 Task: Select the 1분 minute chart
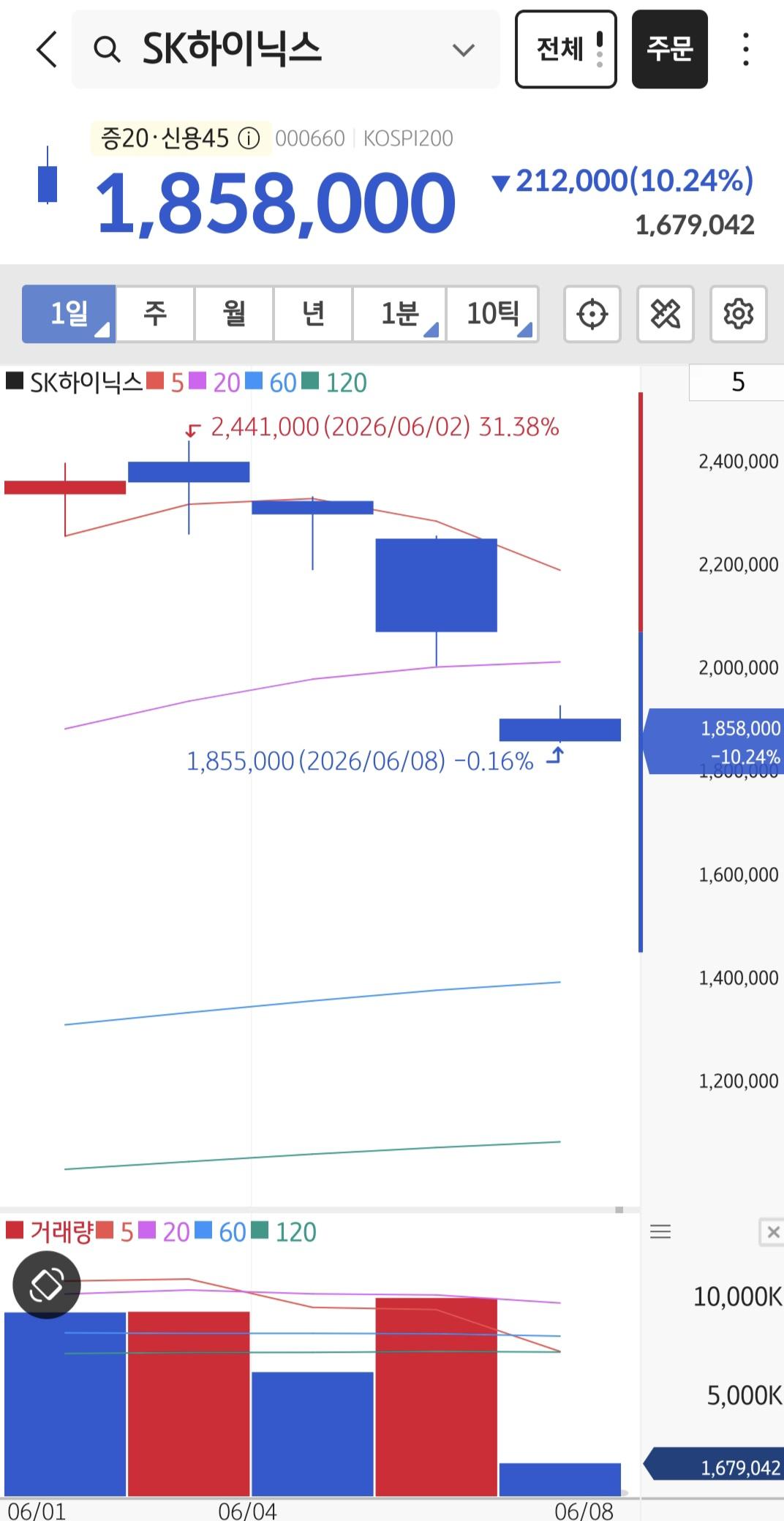(x=399, y=314)
